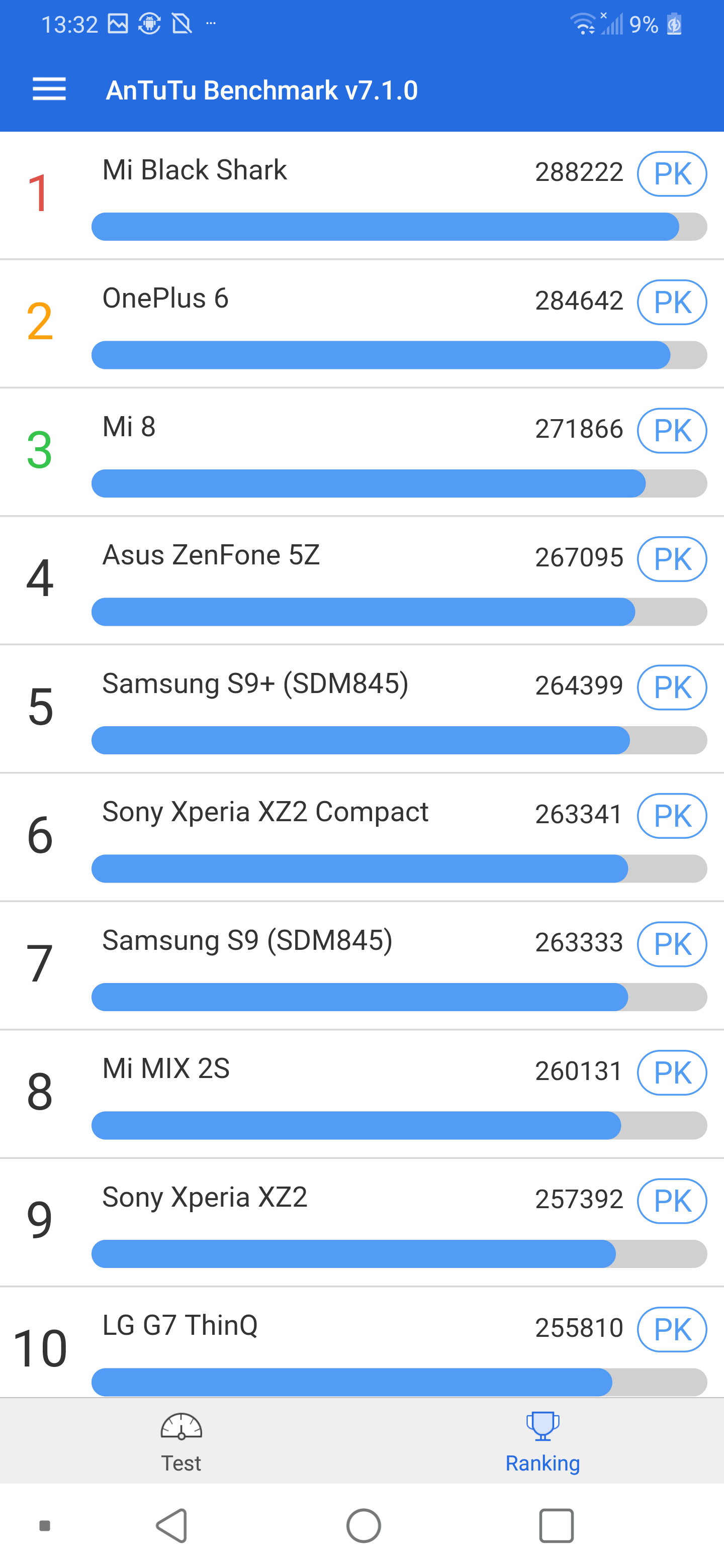The height and width of the screenshot is (1568, 724).
Task: Tap PK beside Samsung S9+ (SDM845)
Action: [x=672, y=688]
